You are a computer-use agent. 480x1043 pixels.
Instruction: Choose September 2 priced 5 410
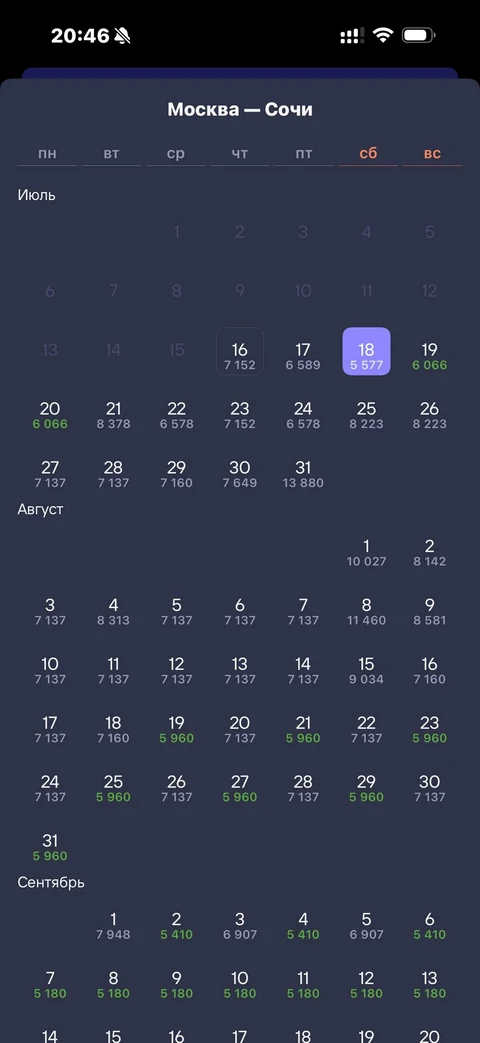176,926
